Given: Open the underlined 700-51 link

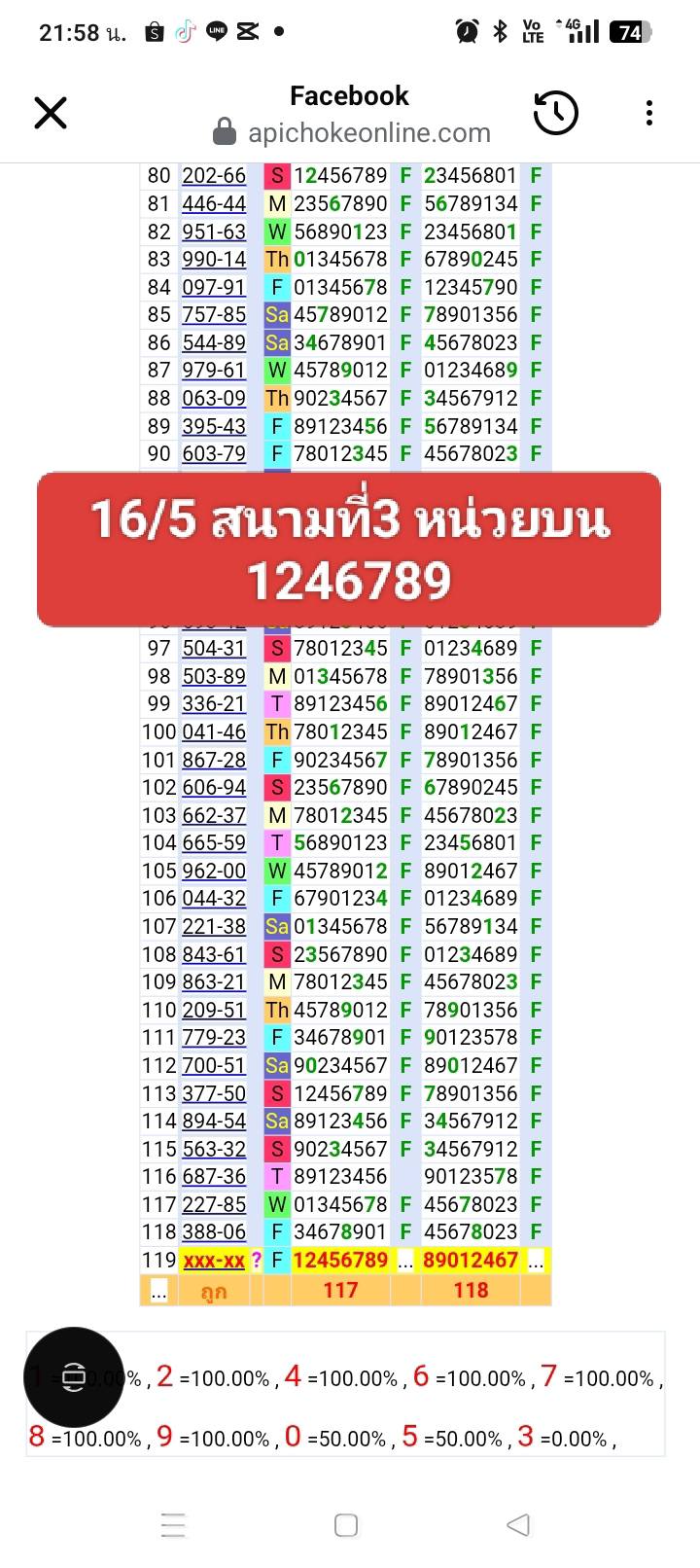Looking at the screenshot, I should 214,1066.
